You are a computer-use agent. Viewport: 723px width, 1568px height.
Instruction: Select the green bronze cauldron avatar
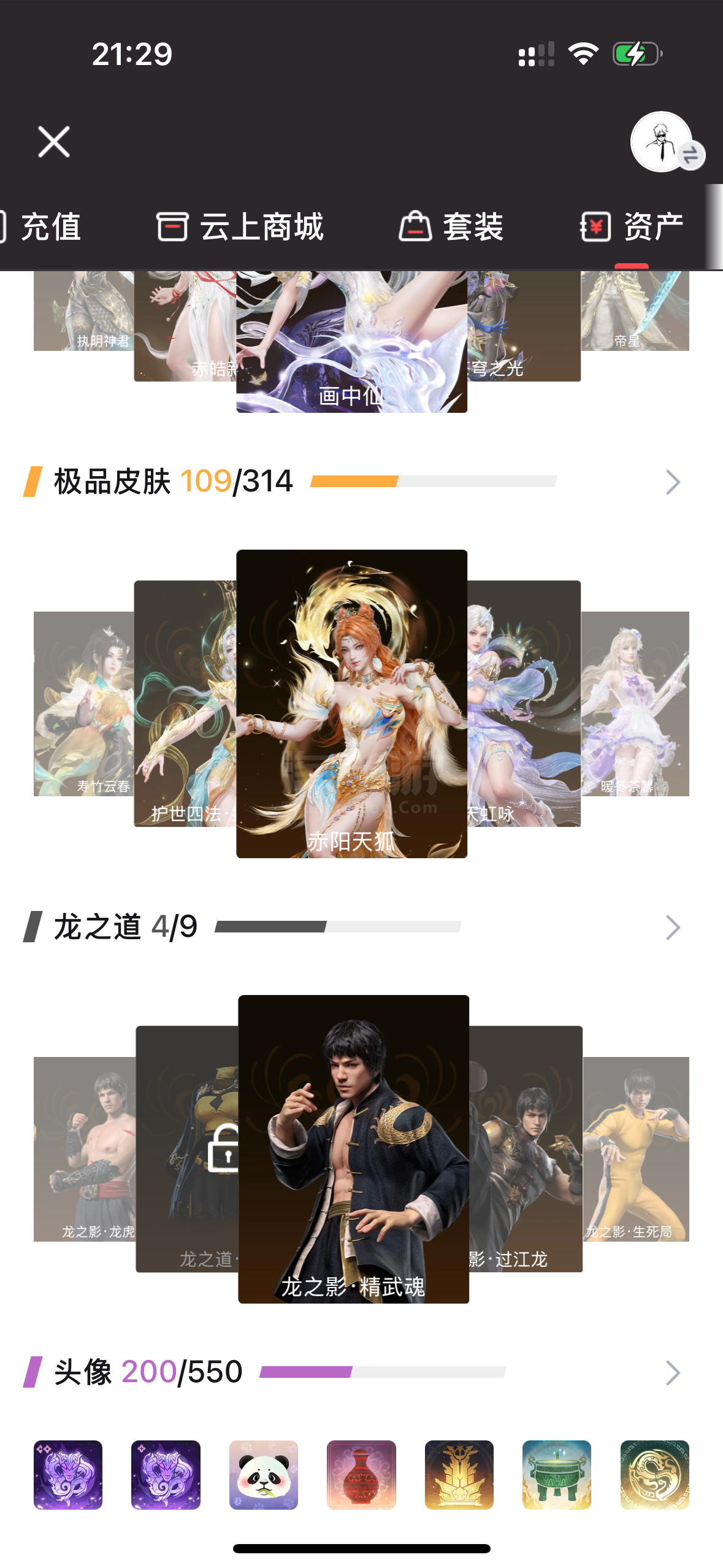(557, 1475)
